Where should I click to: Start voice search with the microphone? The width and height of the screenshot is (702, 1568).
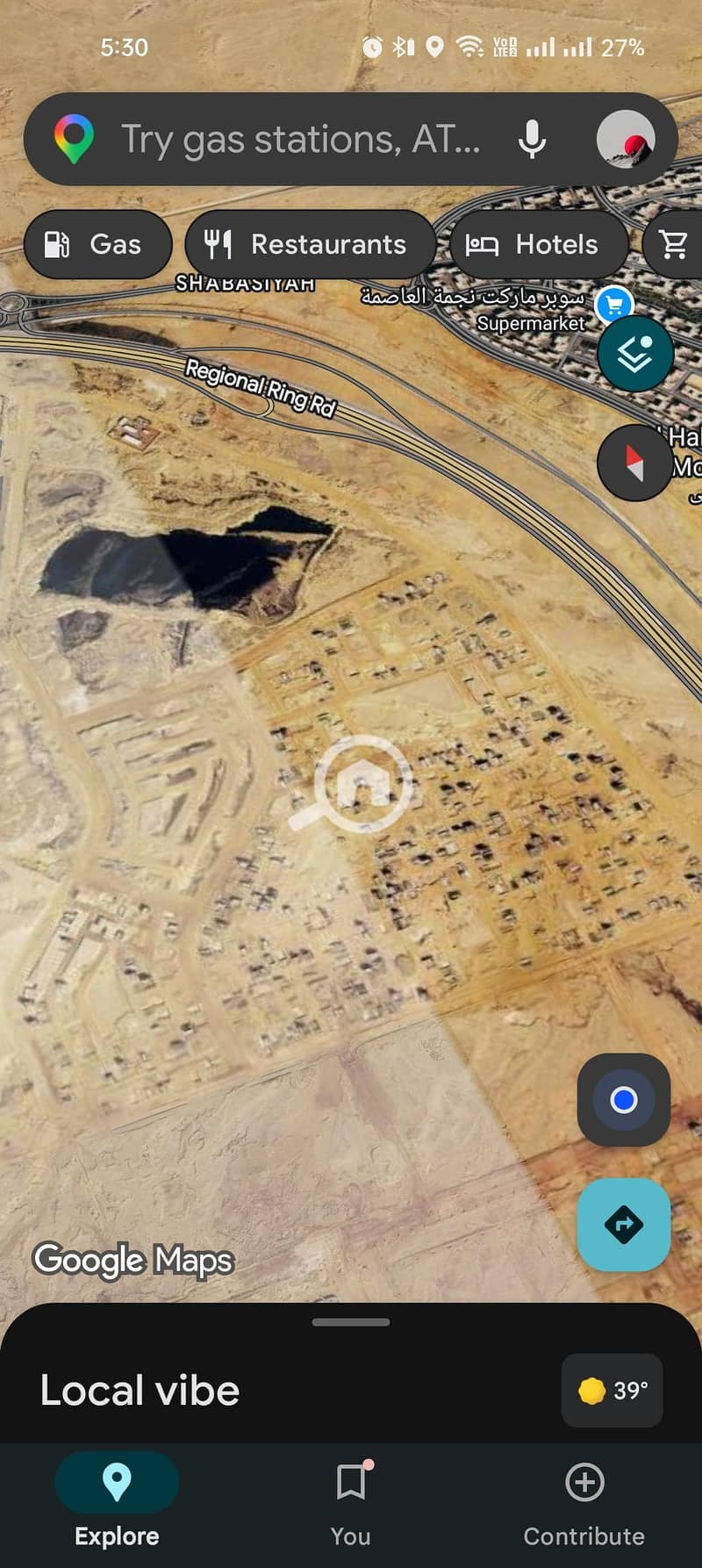tap(532, 139)
